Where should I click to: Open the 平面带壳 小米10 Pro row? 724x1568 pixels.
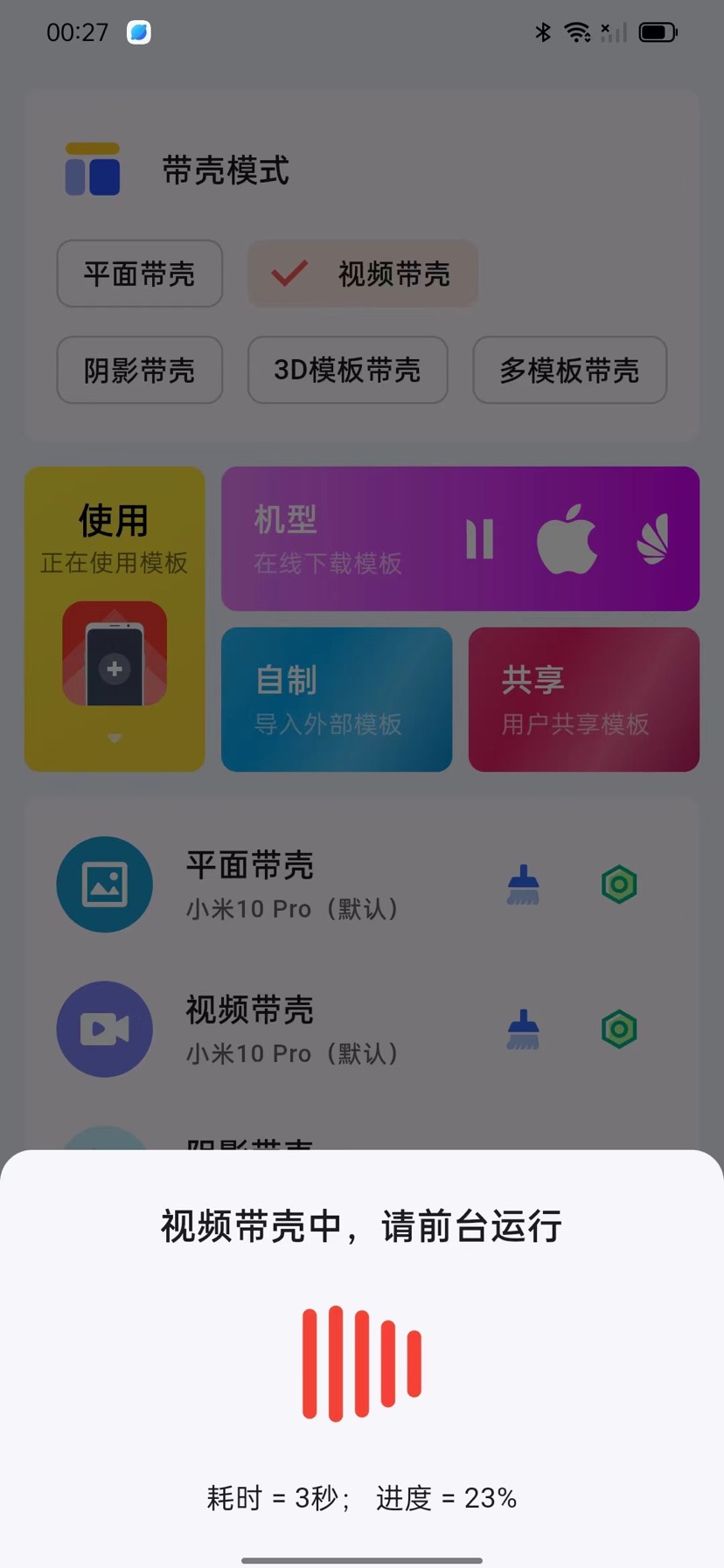[292, 885]
